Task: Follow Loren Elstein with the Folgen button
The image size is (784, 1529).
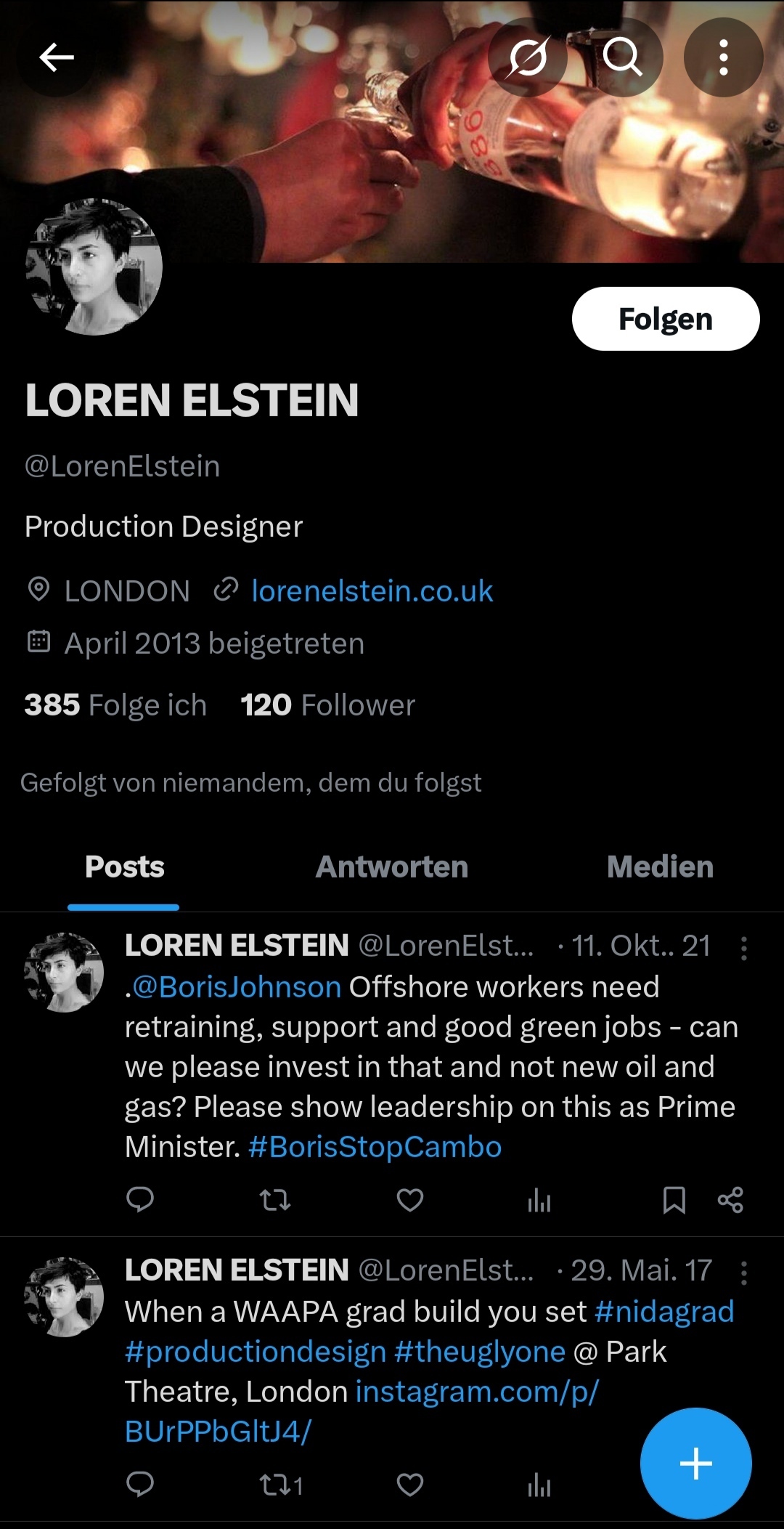Action: coord(665,319)
